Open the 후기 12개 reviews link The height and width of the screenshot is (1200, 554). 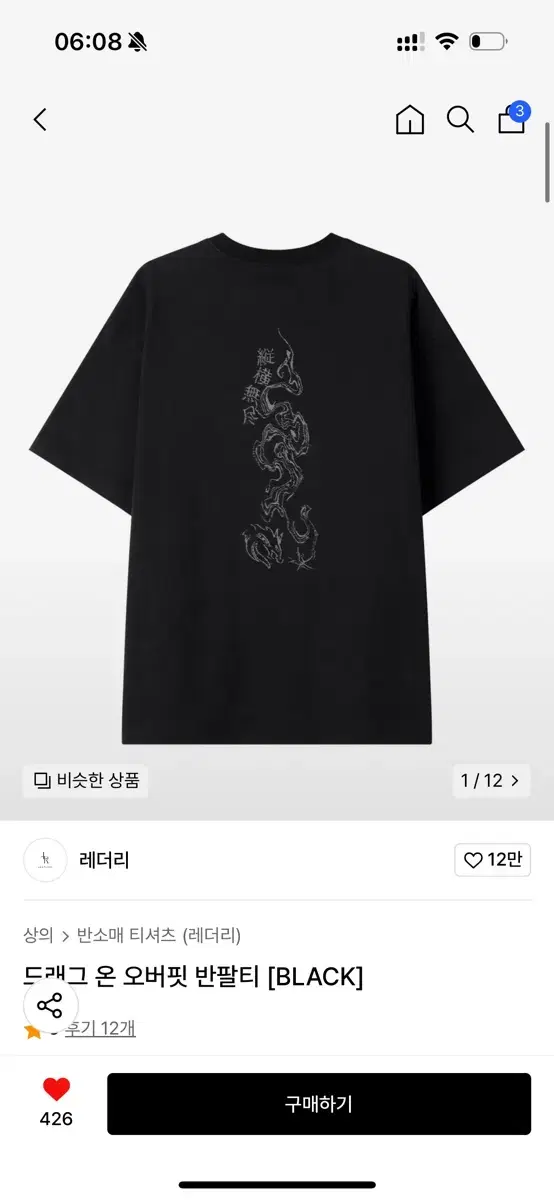[101, 1028]
